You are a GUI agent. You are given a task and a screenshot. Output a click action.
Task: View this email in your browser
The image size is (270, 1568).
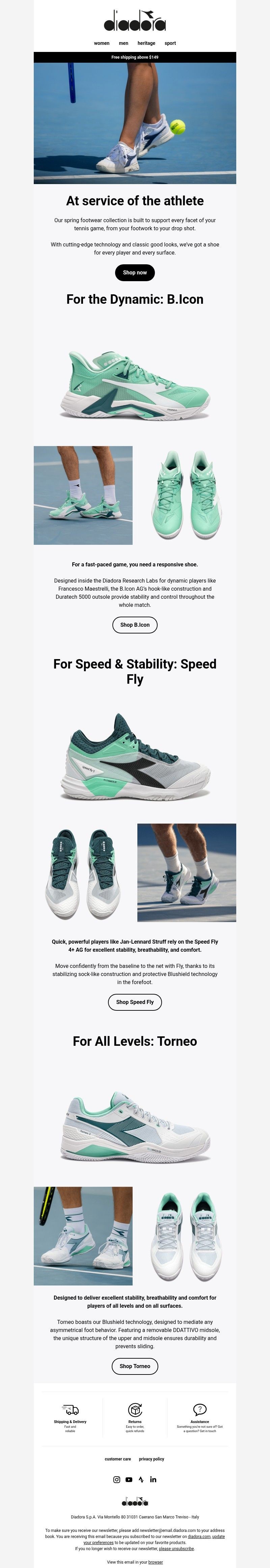pos(155,1562)
